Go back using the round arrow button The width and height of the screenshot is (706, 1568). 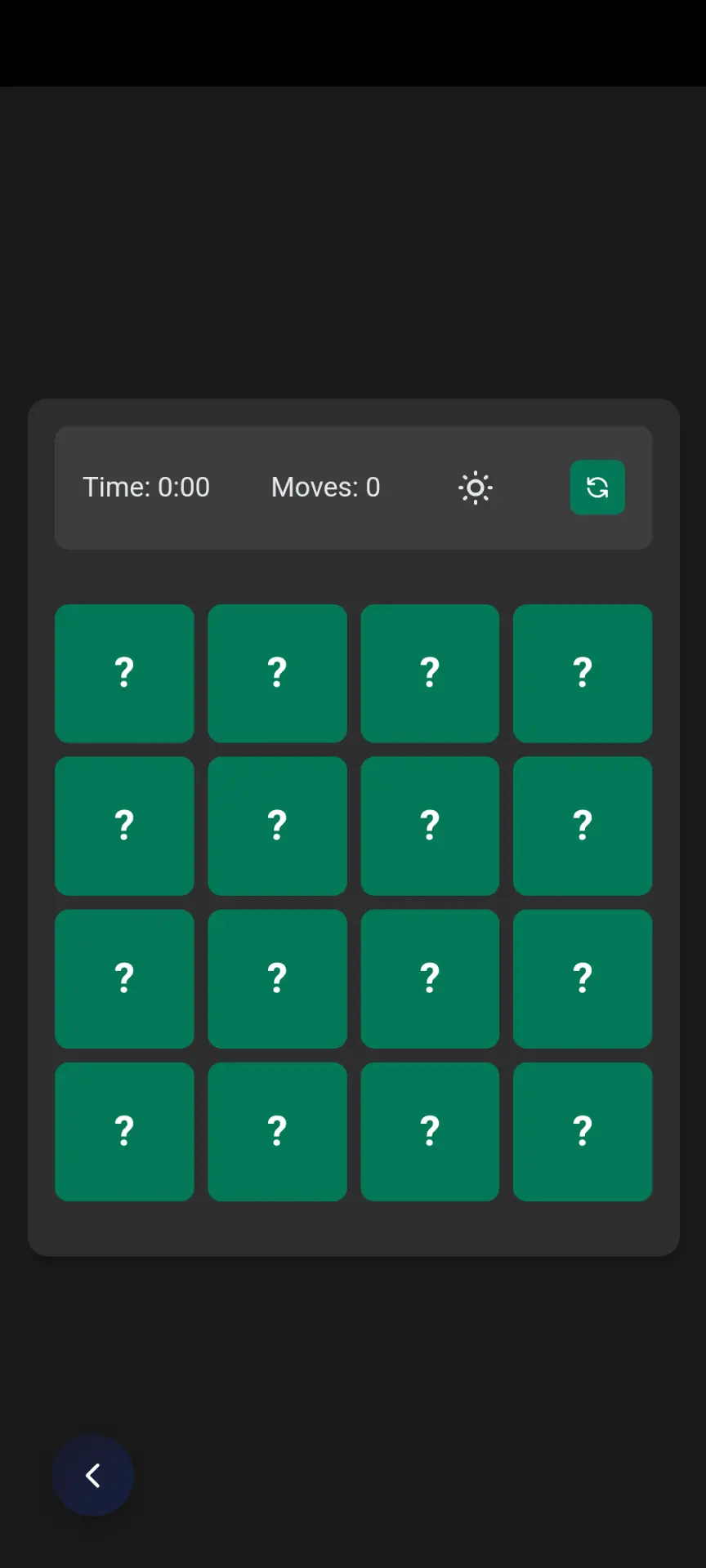tap(93, 1476)
